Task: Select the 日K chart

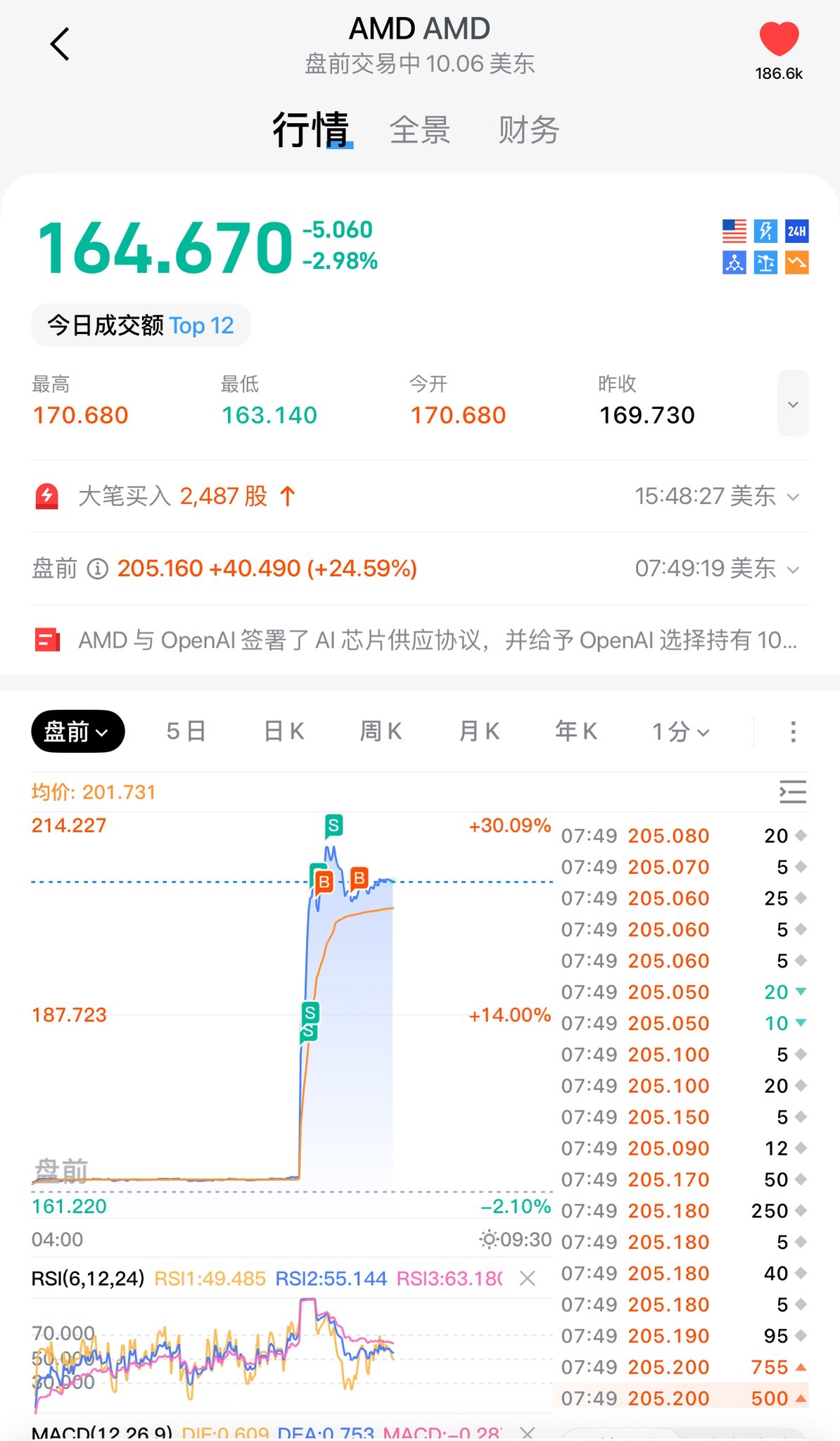Action: pyautogui.click(x=284, y=732)
